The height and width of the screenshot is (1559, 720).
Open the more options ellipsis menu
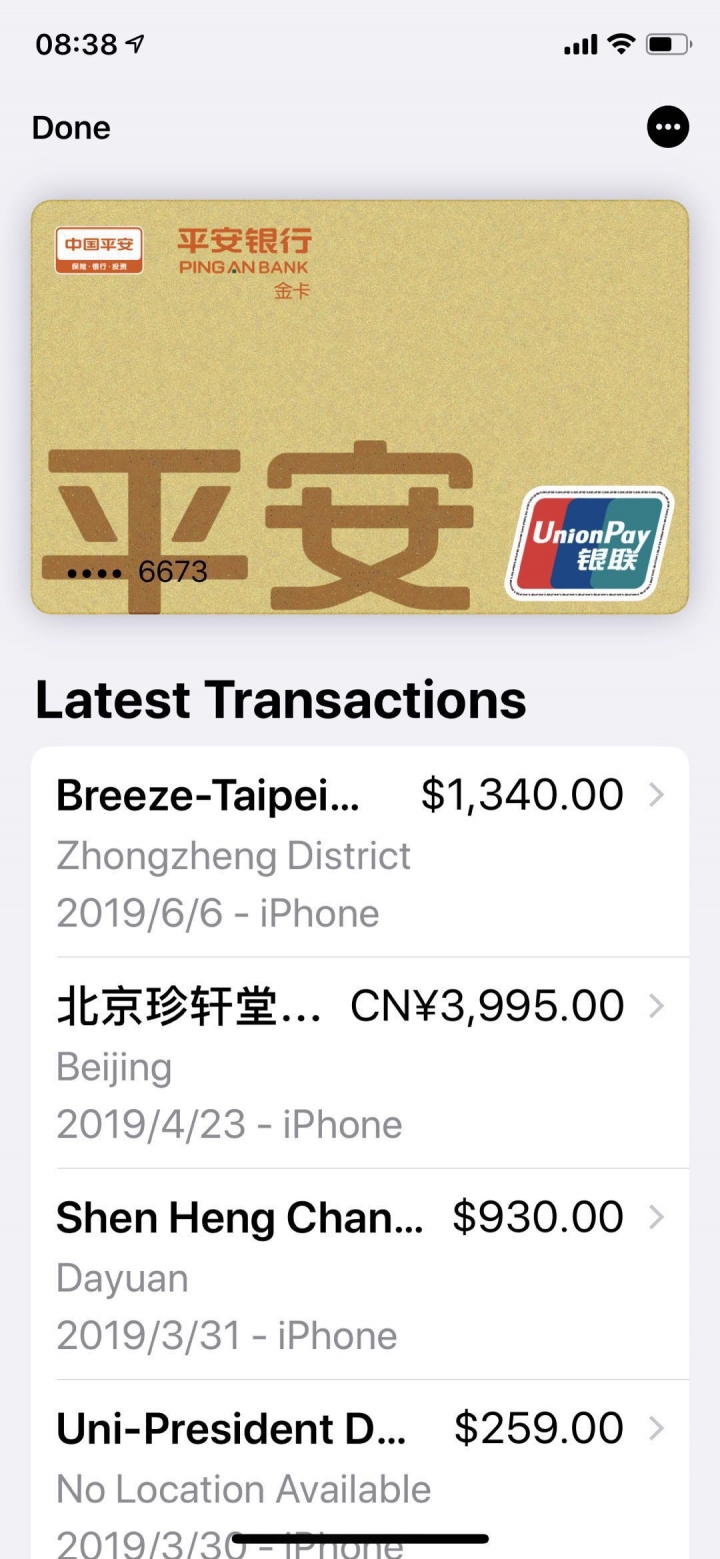pos(667,127)
